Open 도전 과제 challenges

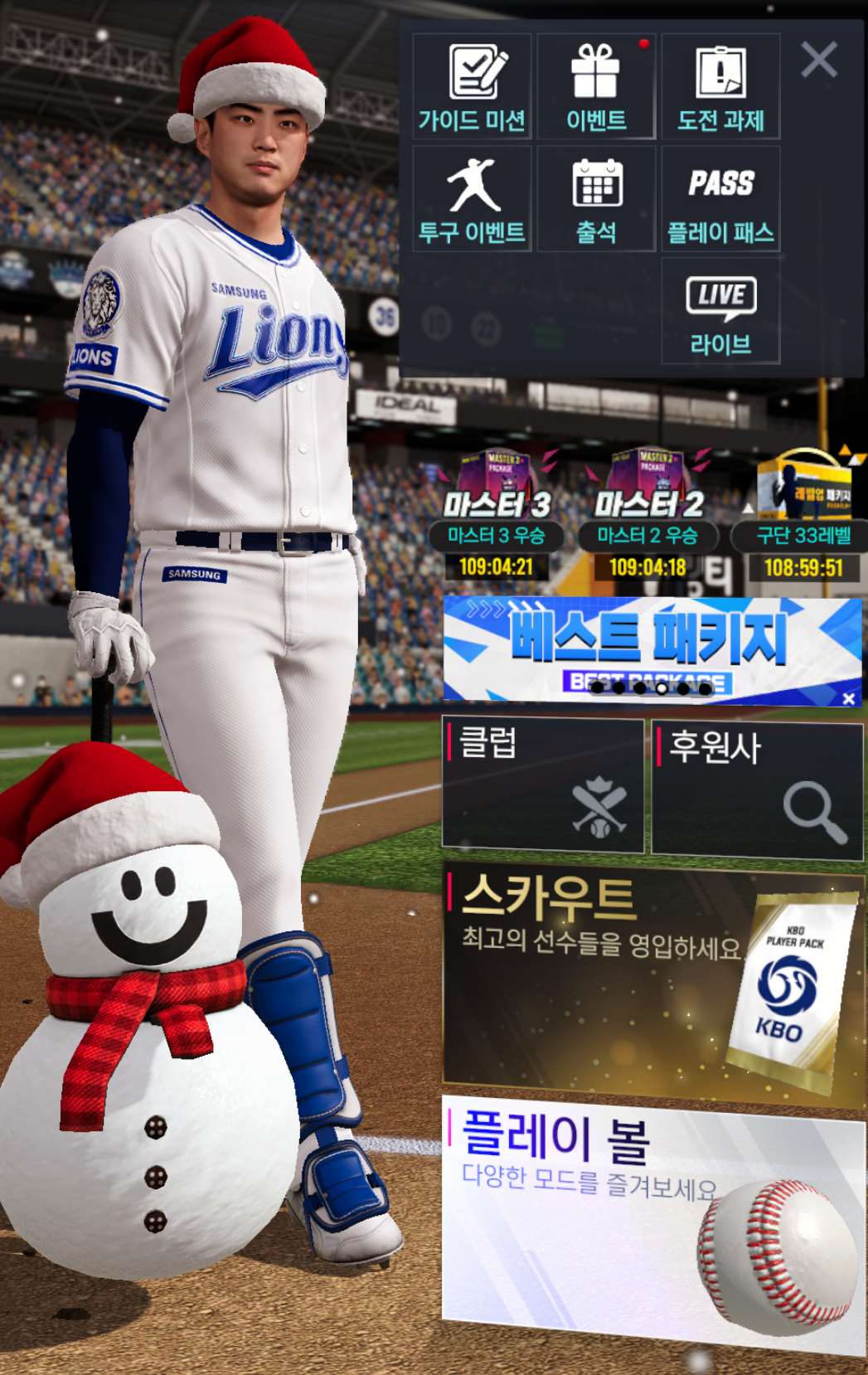(720, 86)
